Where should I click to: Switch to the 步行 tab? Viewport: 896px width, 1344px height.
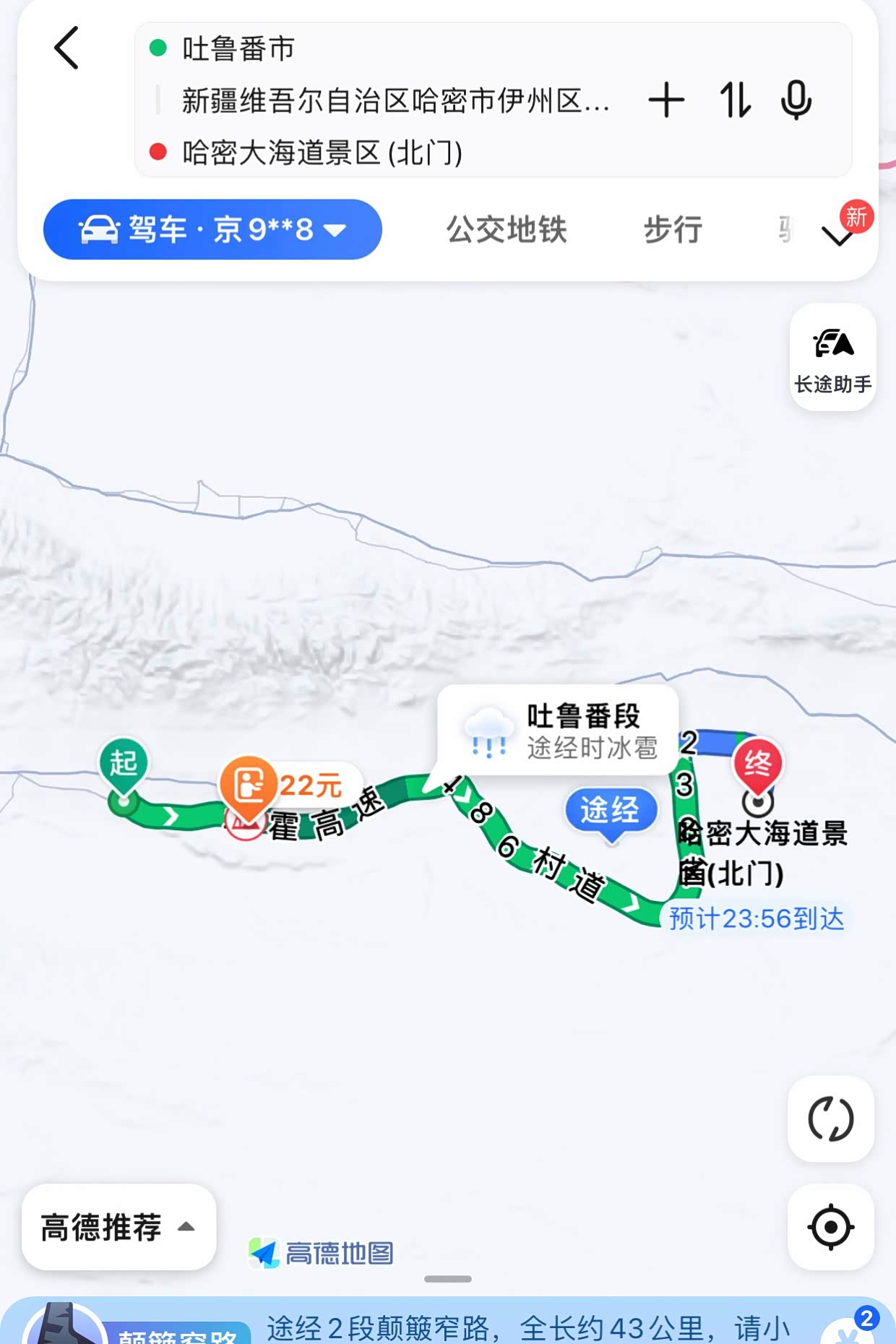[673, 230]
